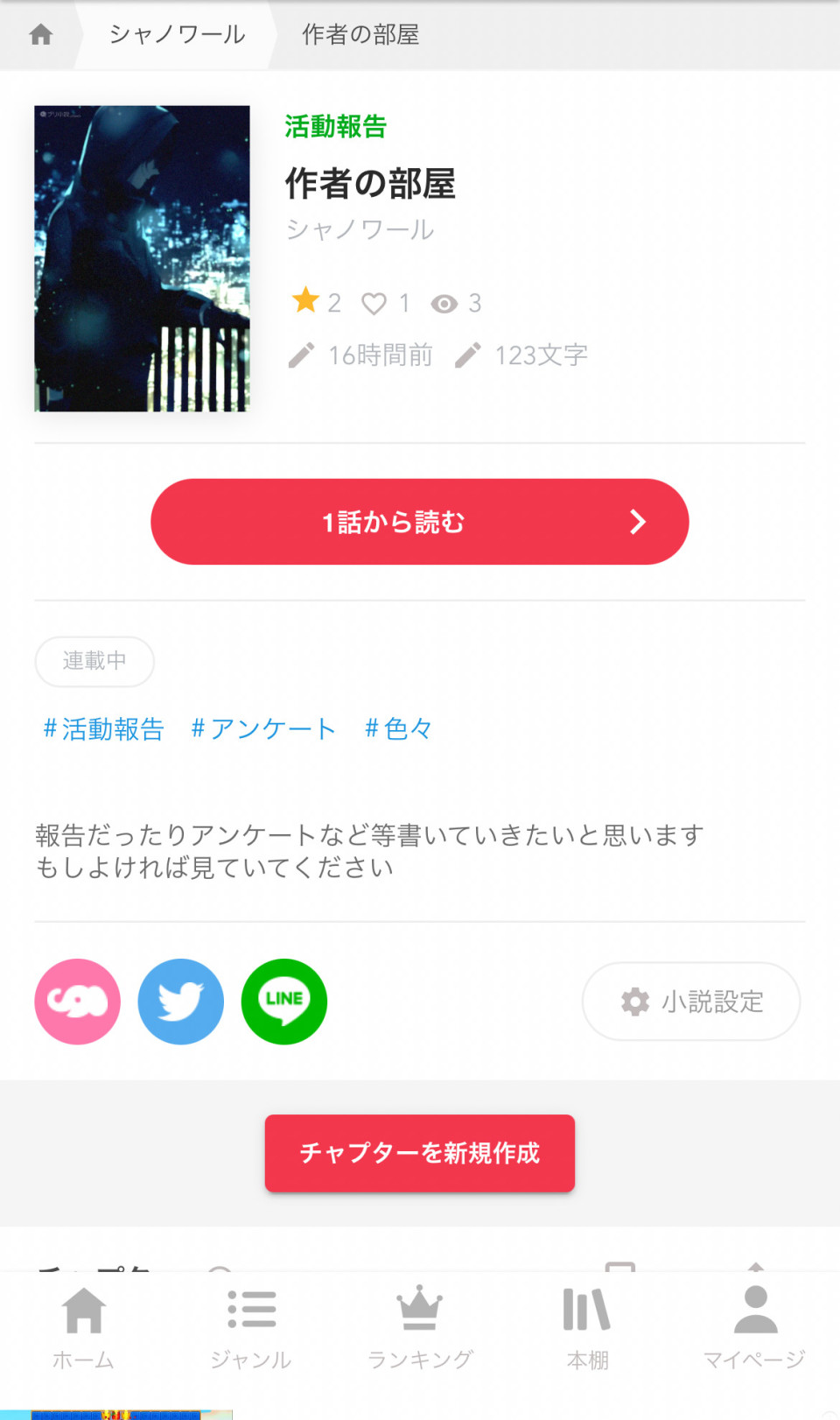
Task: Create a new chapter with チャプターを新規作成
Action: pos(420,1153)
